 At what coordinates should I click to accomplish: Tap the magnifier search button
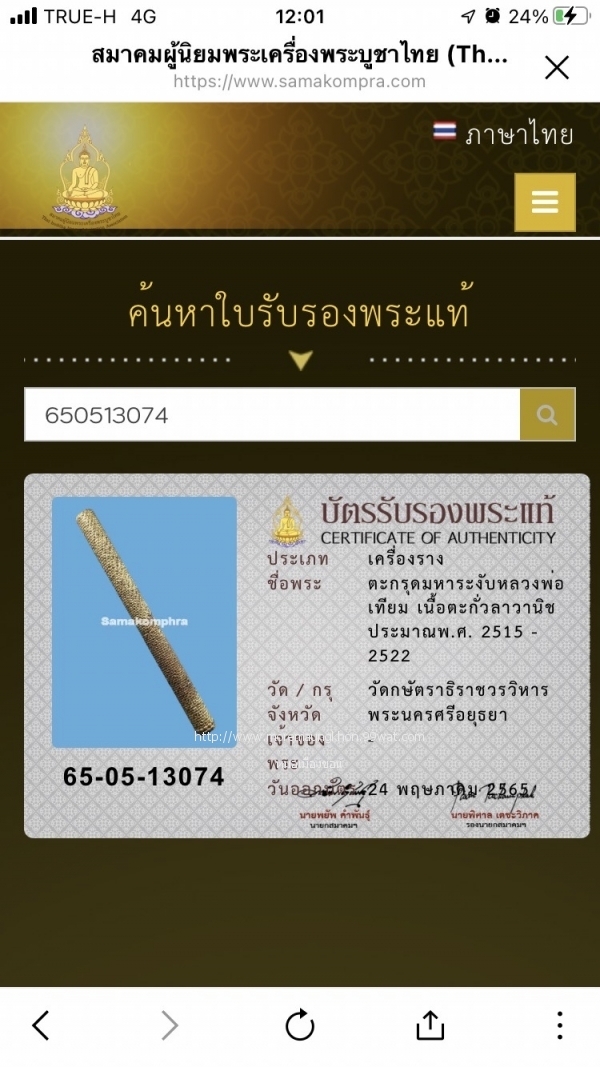pyautogui.click(x=548, y=414)
